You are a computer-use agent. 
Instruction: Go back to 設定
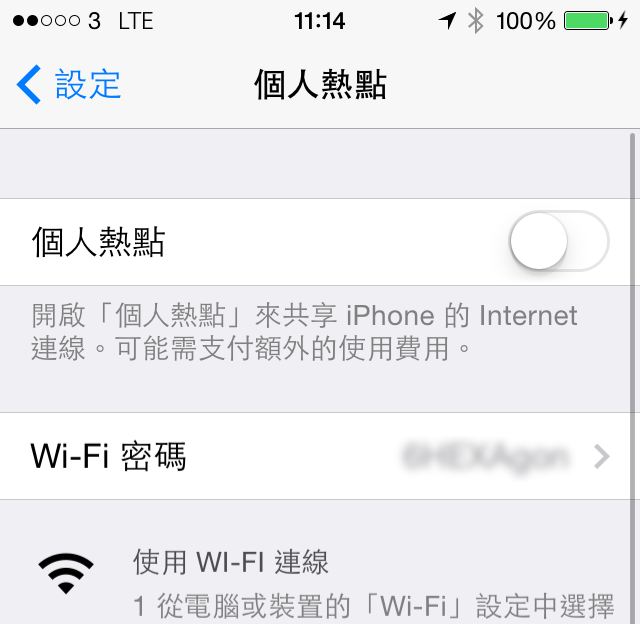68,85
